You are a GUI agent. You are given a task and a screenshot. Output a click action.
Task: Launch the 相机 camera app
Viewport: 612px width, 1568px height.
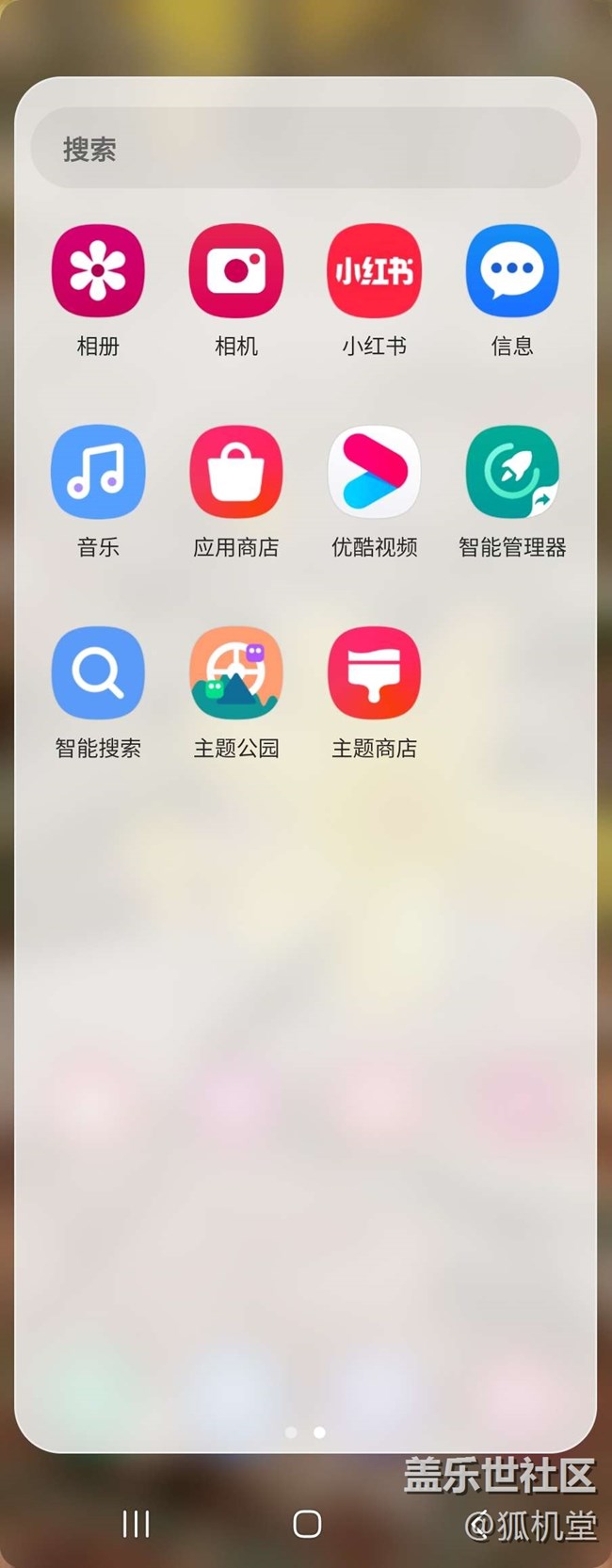point(236,271)
